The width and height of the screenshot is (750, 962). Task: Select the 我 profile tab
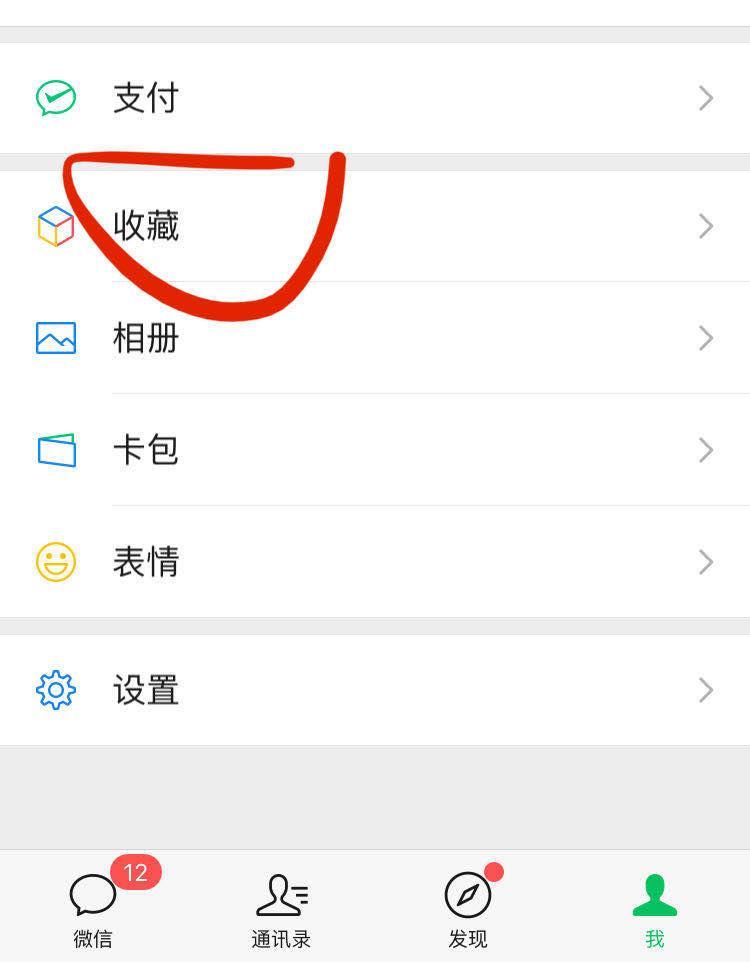coord(655,907)
